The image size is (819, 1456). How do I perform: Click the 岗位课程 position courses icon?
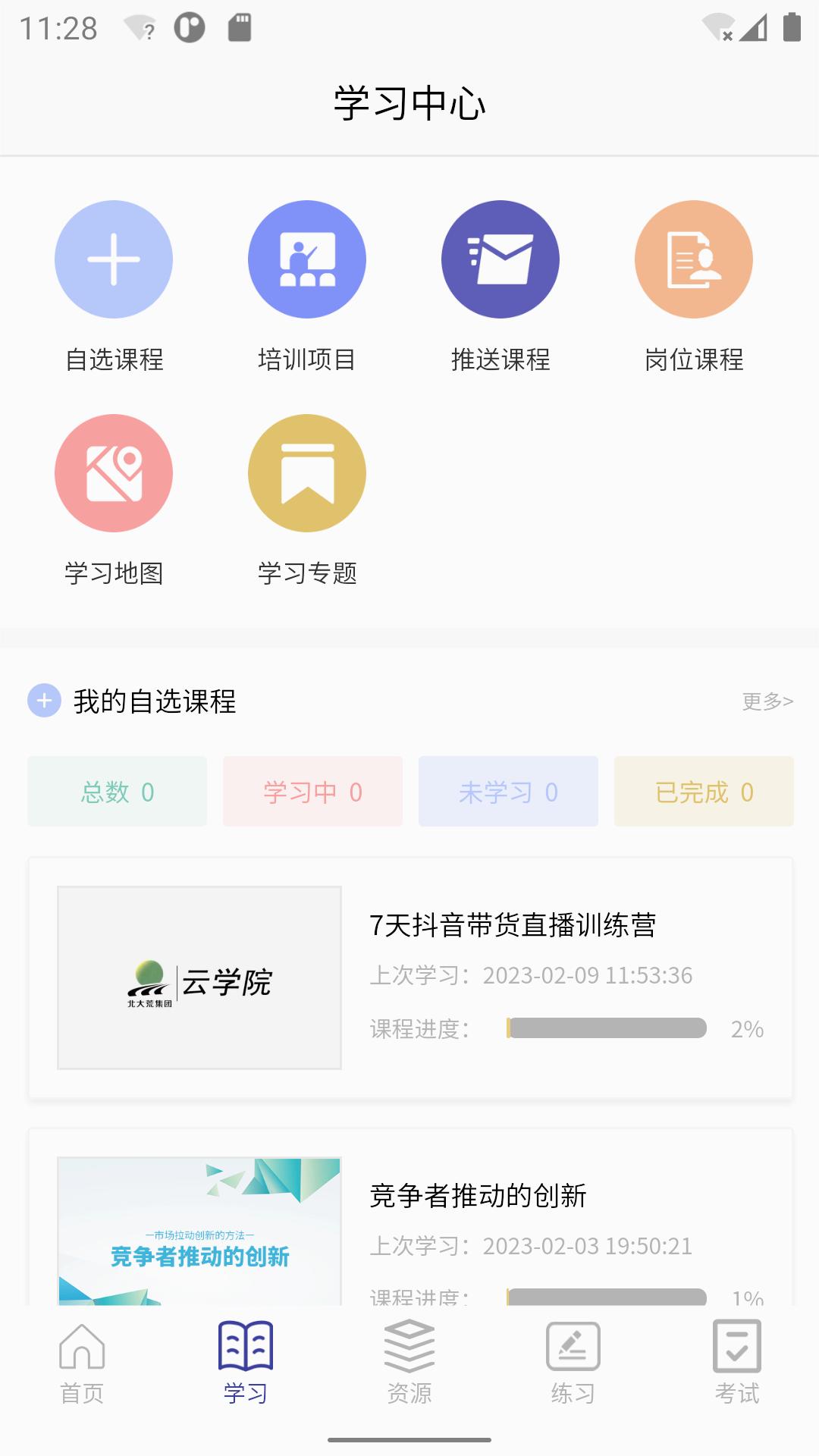pos(694,258)
